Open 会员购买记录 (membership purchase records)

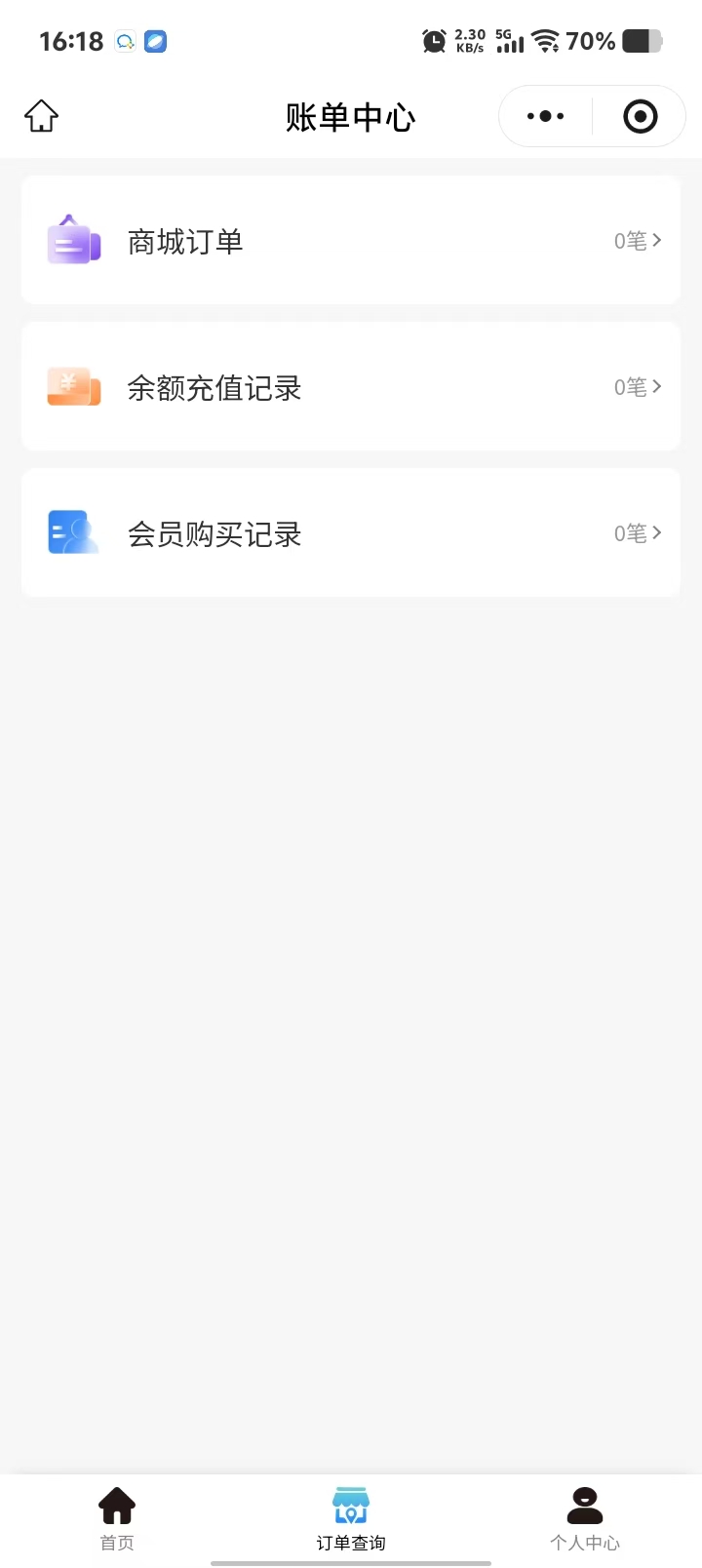pyautogui.click(x=350, y=533)
